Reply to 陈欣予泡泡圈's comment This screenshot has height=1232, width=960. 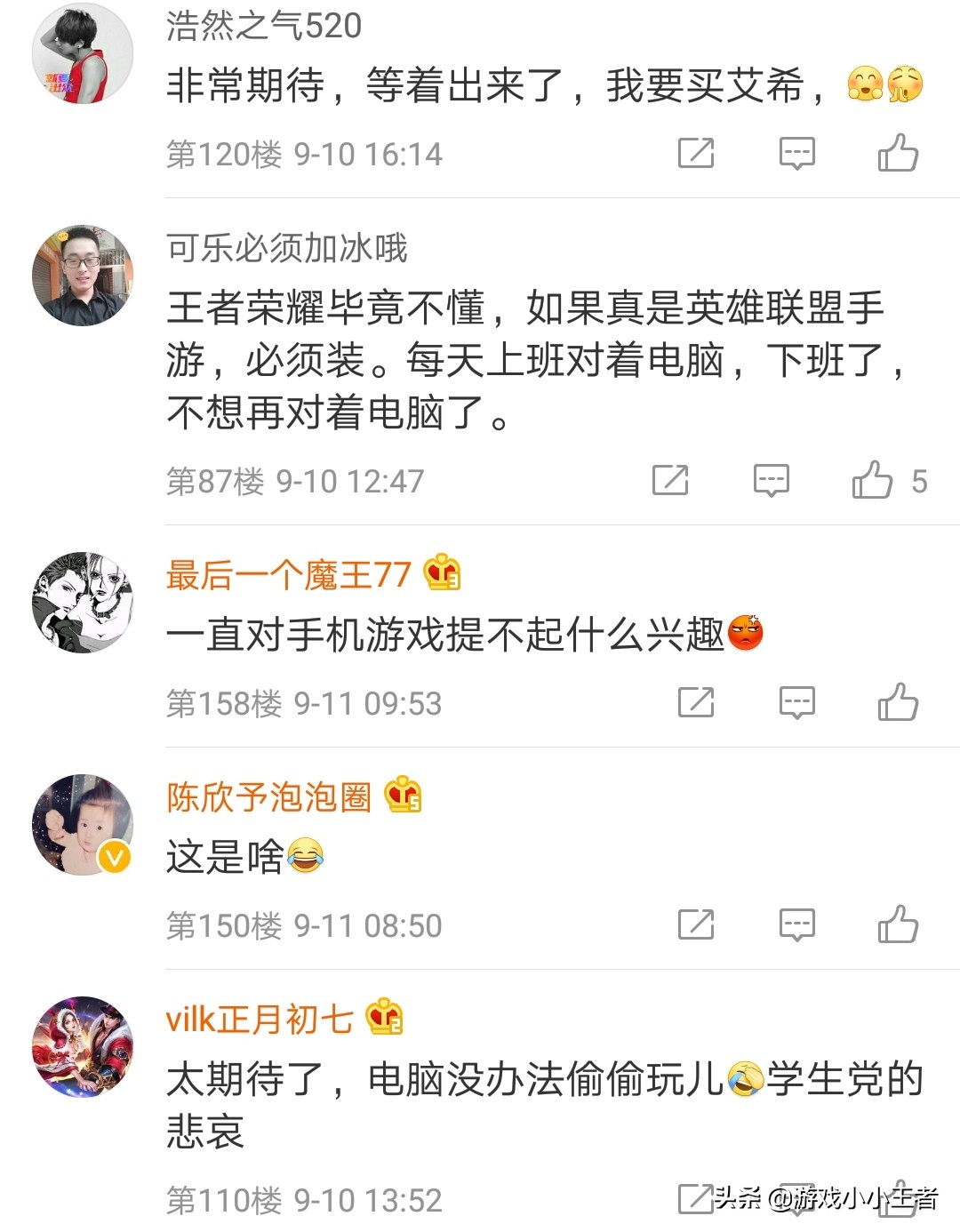pyautogui.click(x=796, y=924)
